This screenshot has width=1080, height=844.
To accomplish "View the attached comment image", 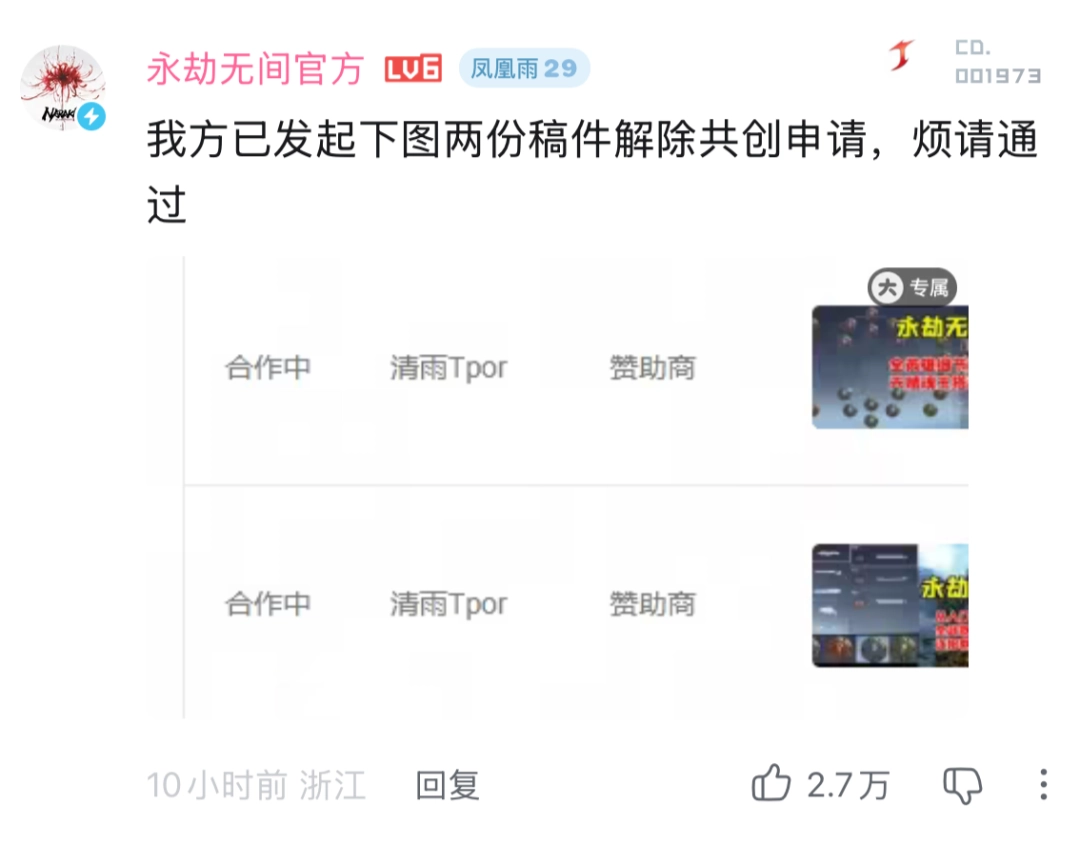I will click(557, 487).
